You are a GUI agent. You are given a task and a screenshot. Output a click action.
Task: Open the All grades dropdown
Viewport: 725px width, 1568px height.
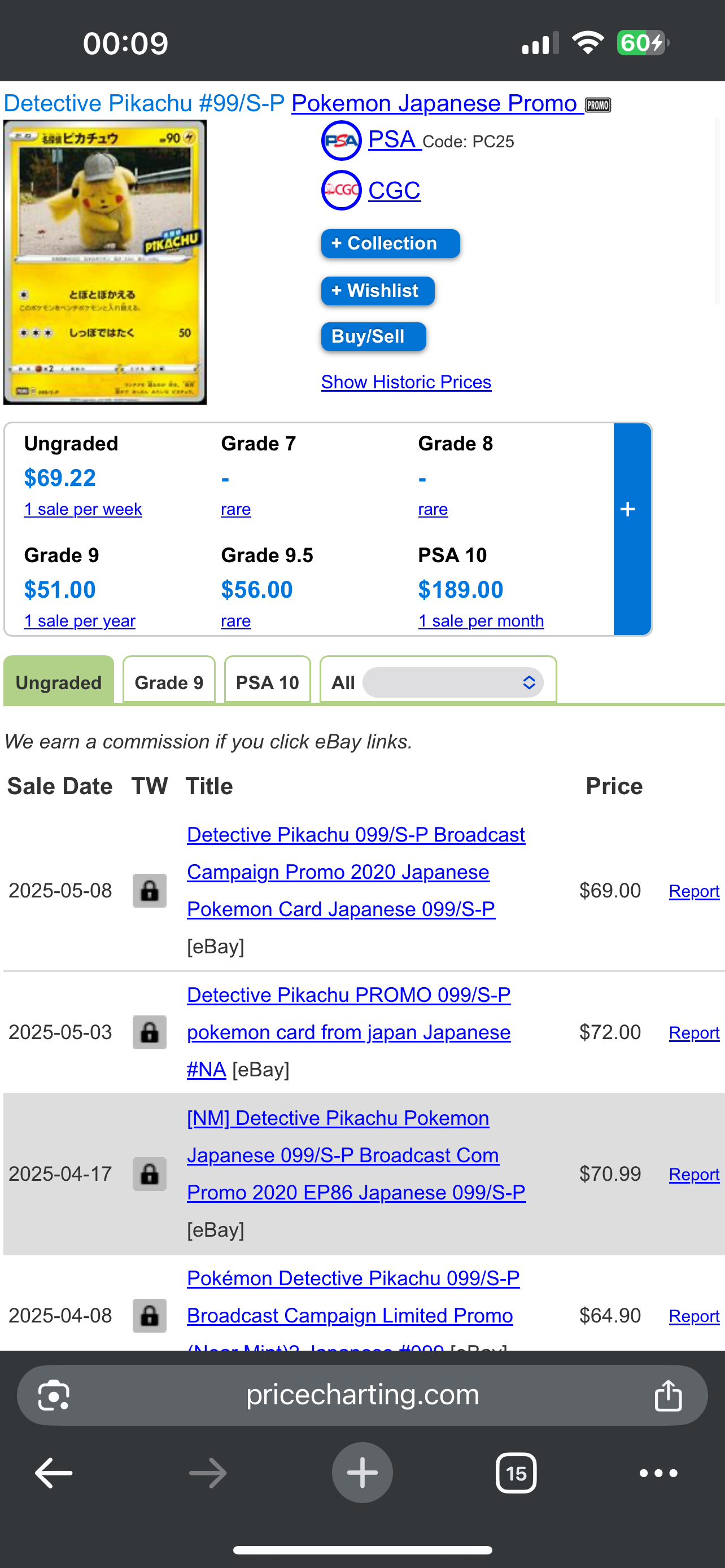point(452,682)
